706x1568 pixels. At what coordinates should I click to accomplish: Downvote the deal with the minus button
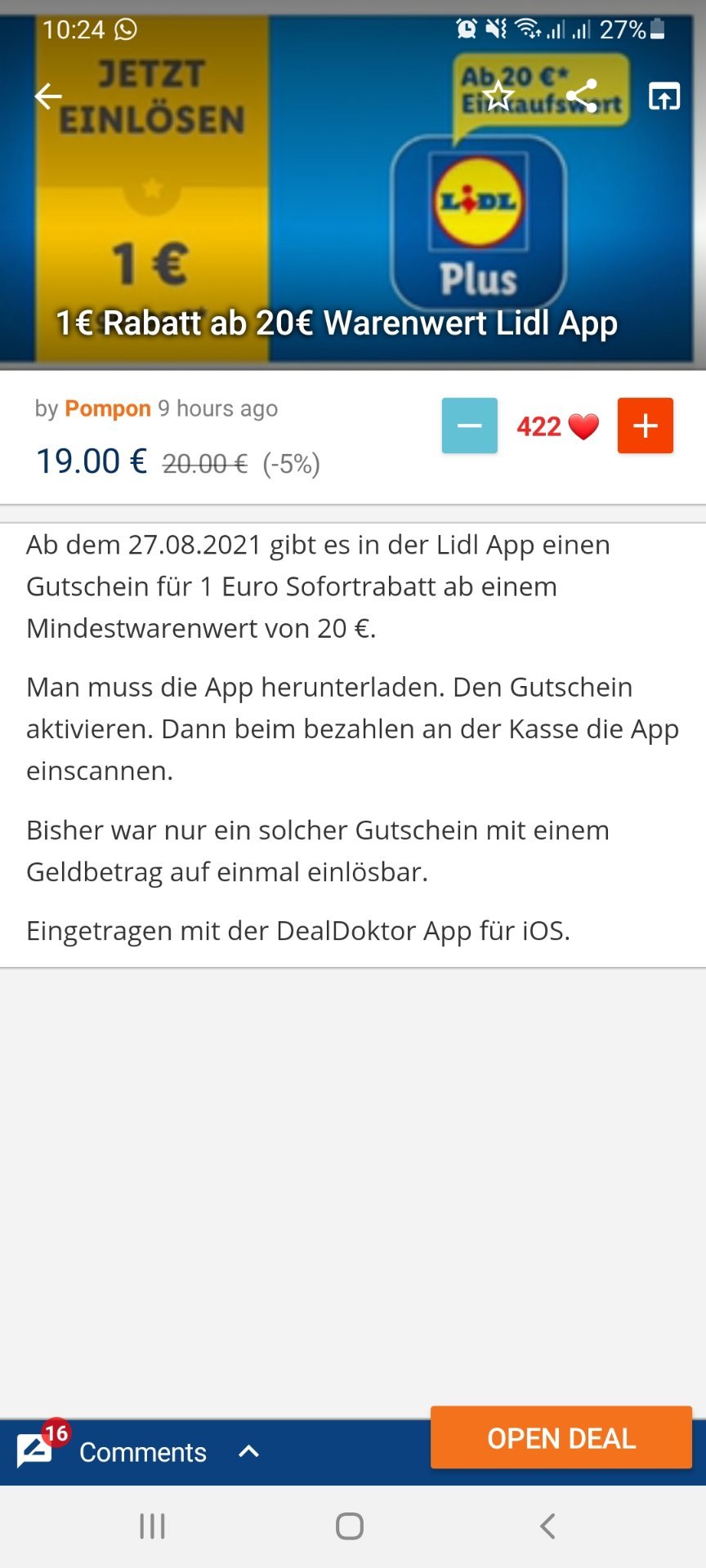[469, 425]
